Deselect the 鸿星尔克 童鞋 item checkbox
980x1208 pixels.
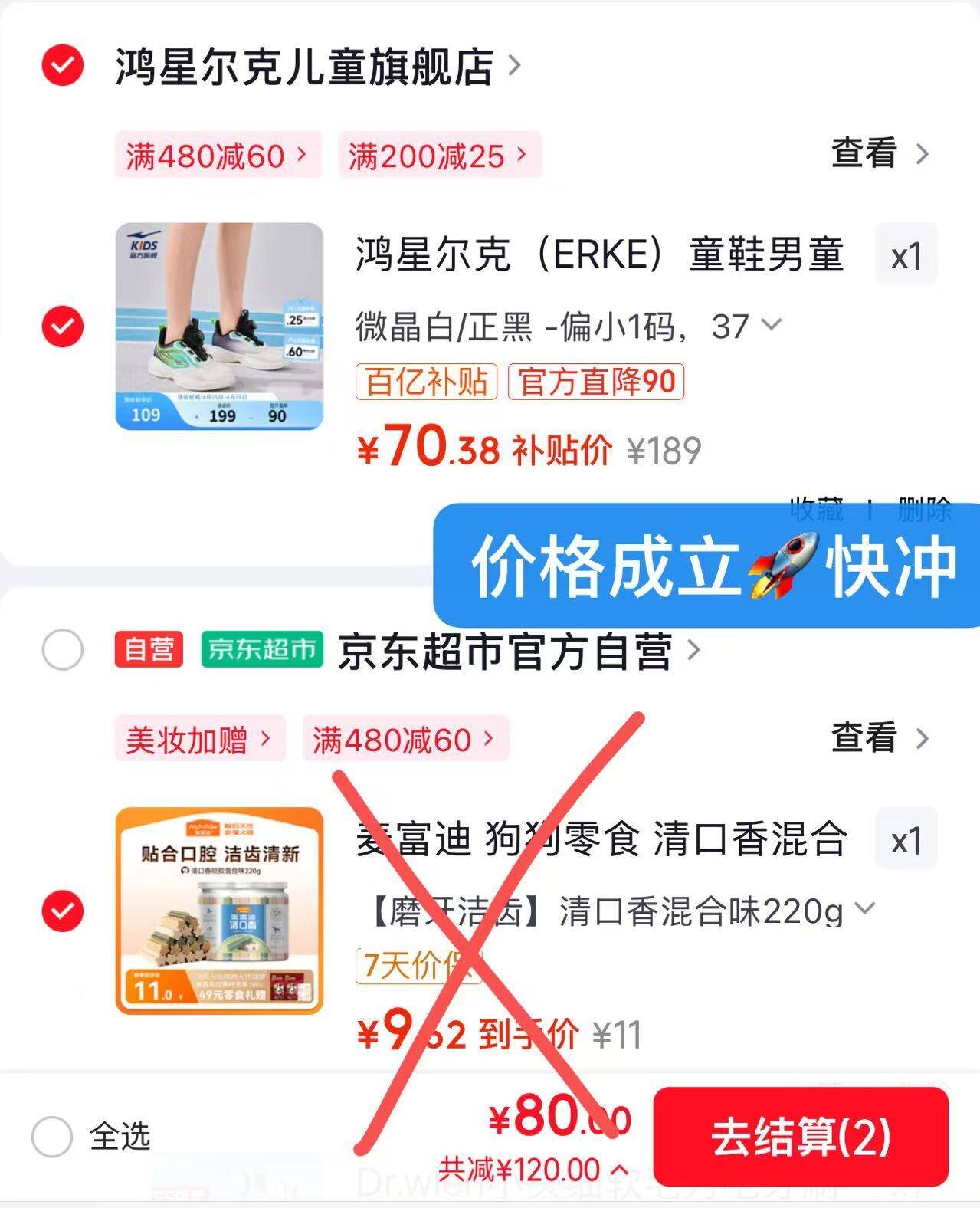coord(63,327)
